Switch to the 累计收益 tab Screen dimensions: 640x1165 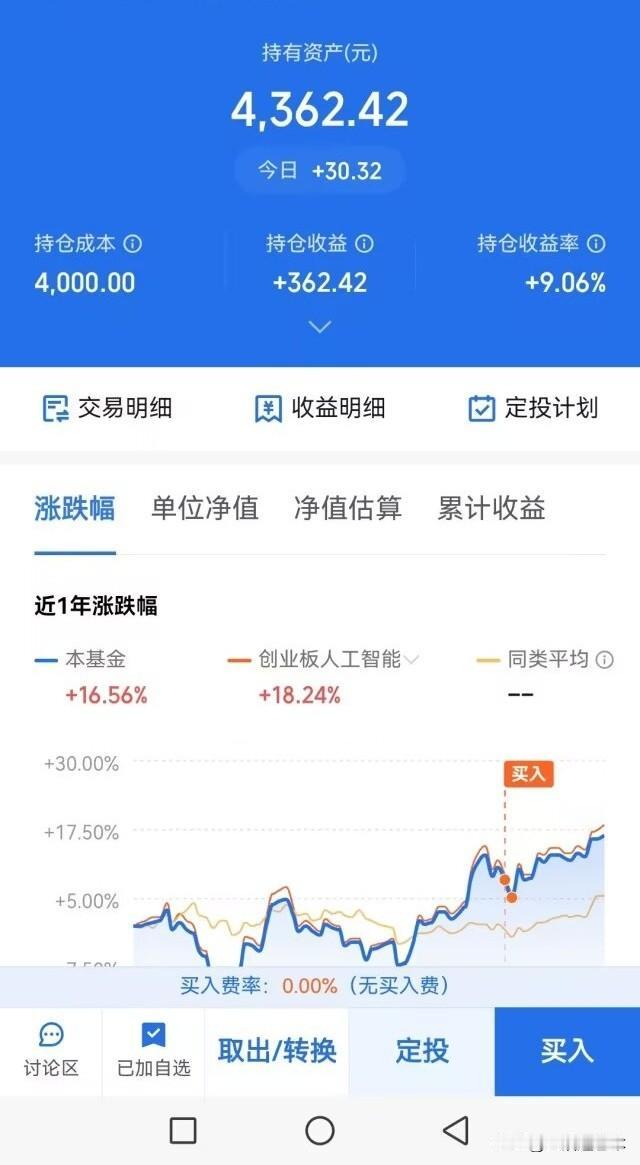pyautogui.click(x=491, y=509)
